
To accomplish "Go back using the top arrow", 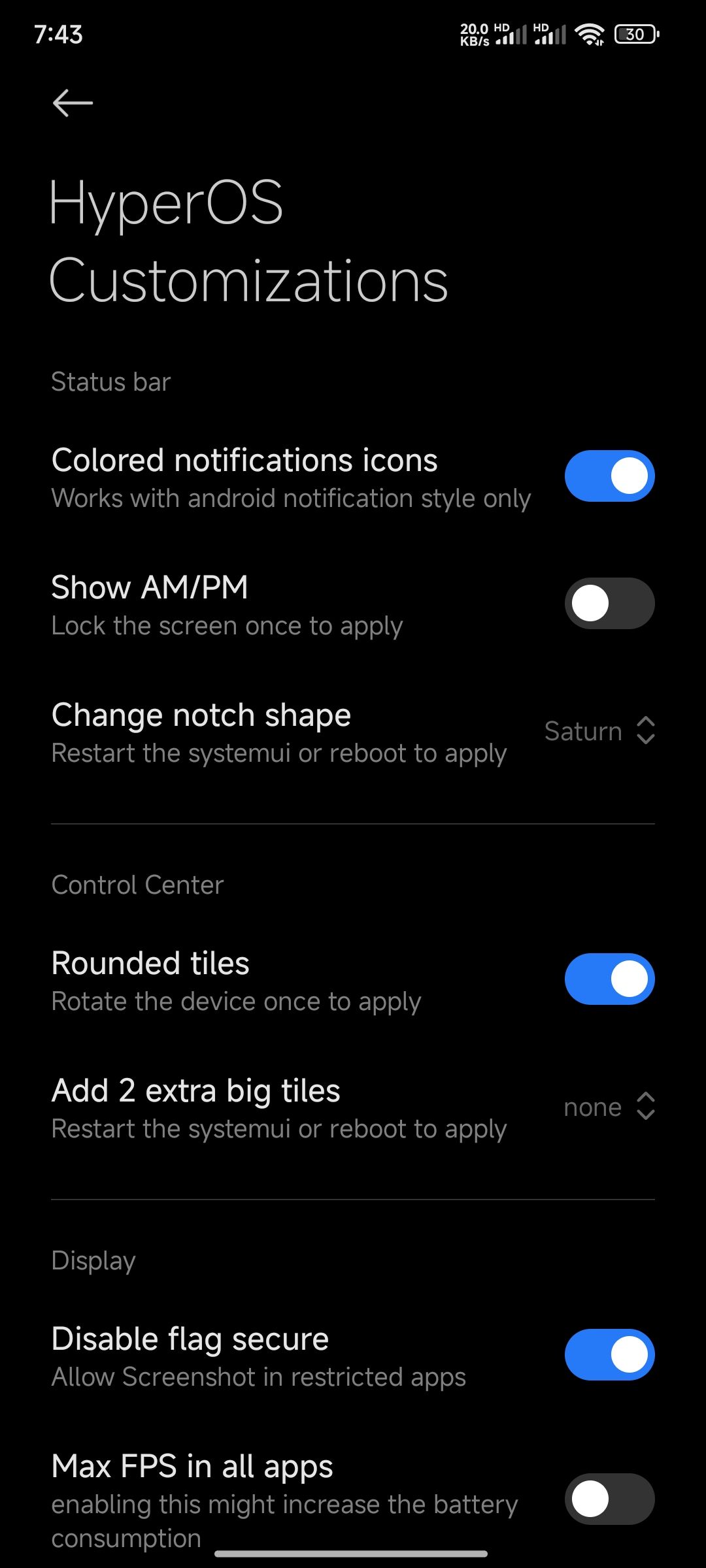I will tap(73, 103).
